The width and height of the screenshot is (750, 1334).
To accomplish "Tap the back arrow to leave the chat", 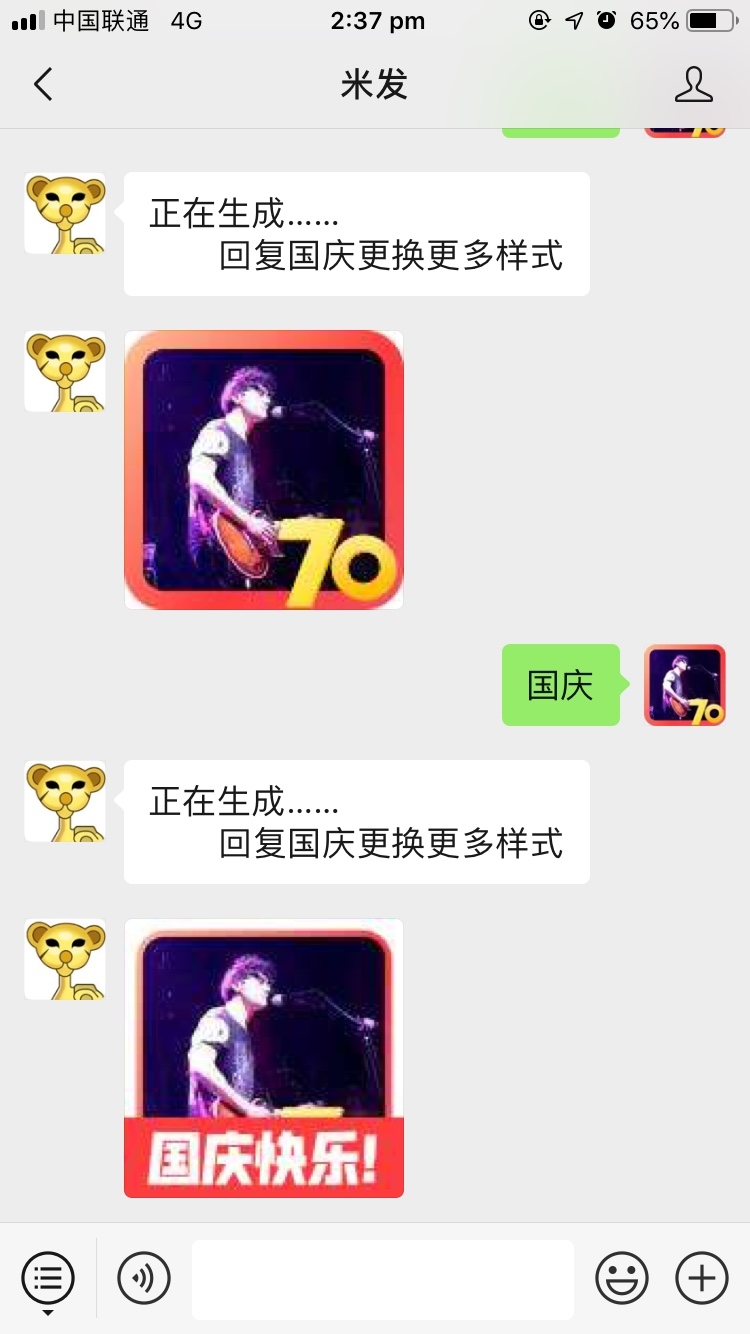I will (42, 84).
